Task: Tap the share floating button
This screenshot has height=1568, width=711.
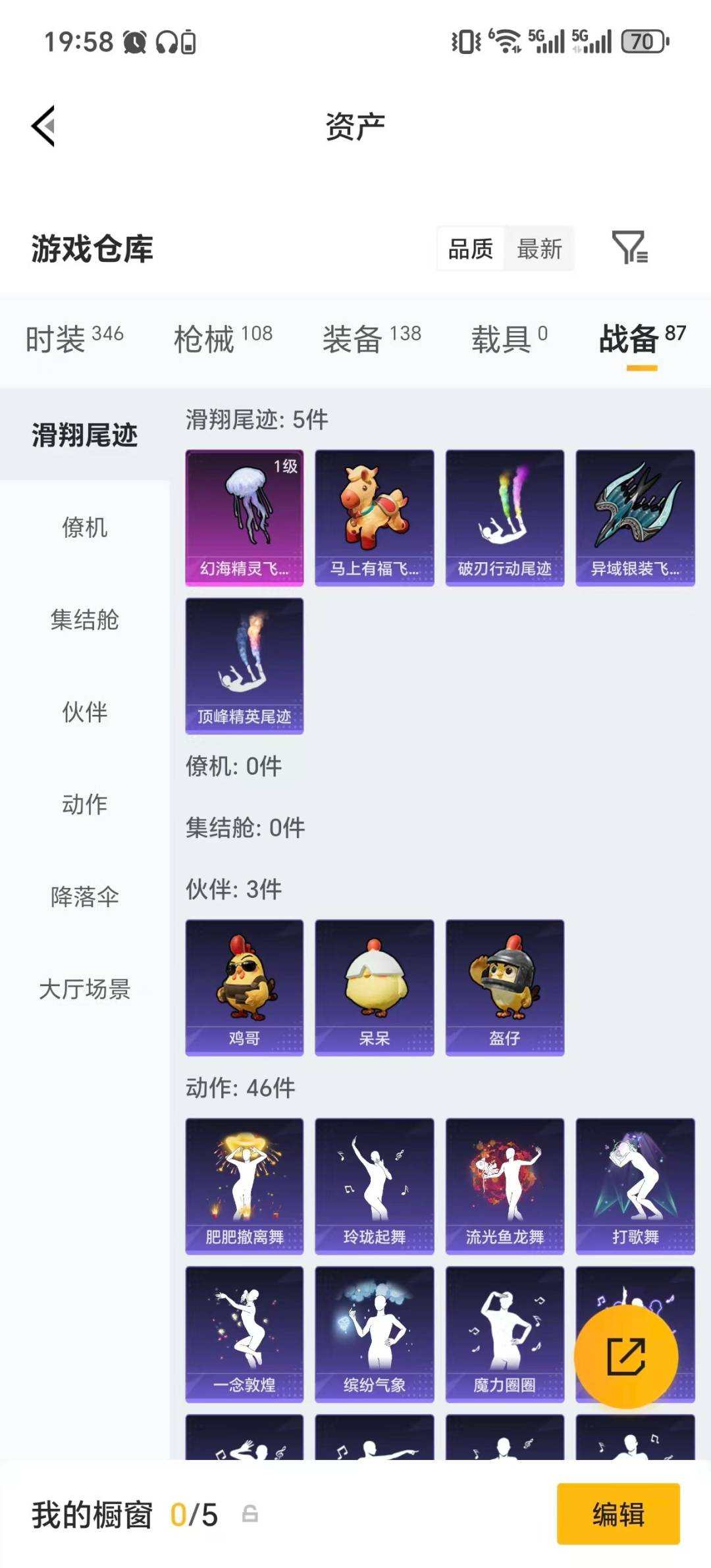Action: point(627,1357)
